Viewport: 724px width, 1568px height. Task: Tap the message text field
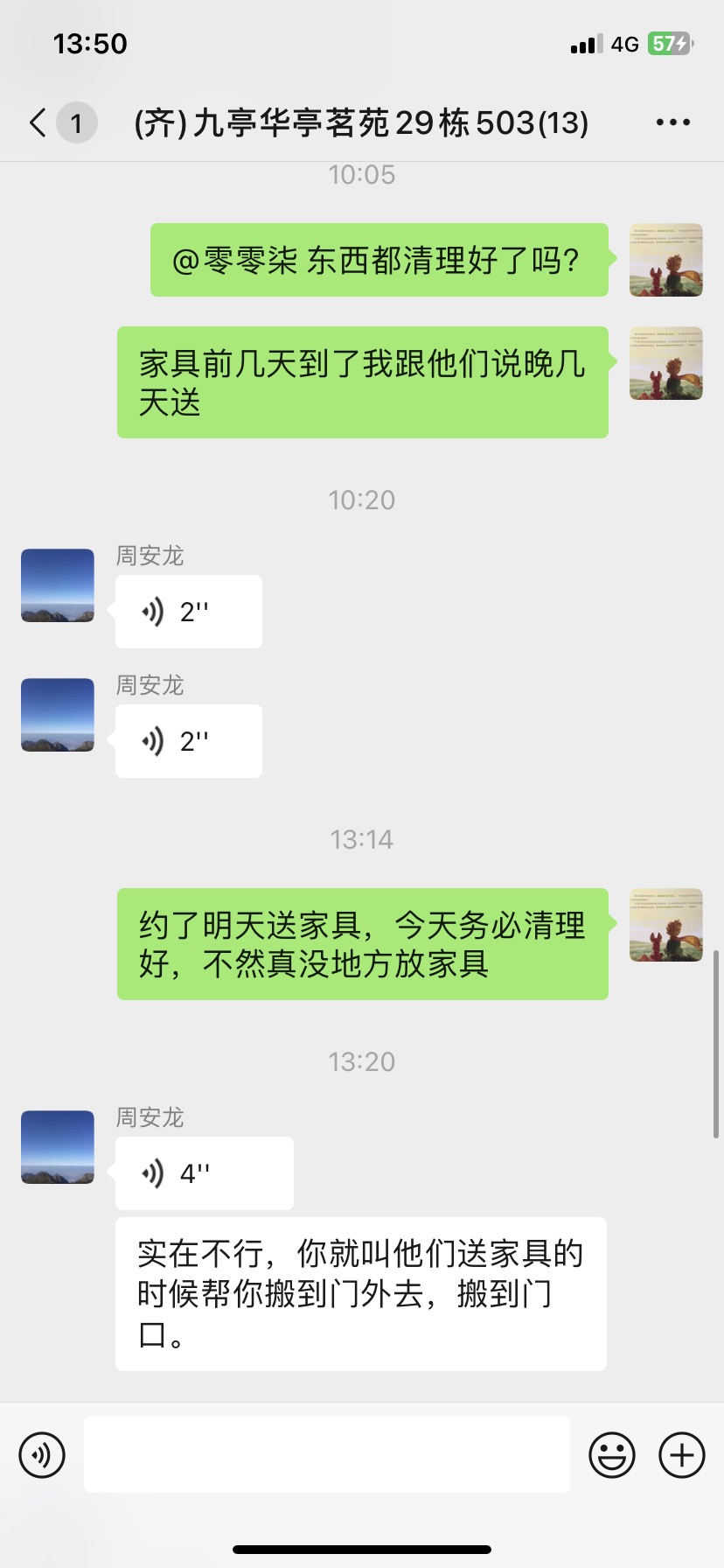(326, 1455)
